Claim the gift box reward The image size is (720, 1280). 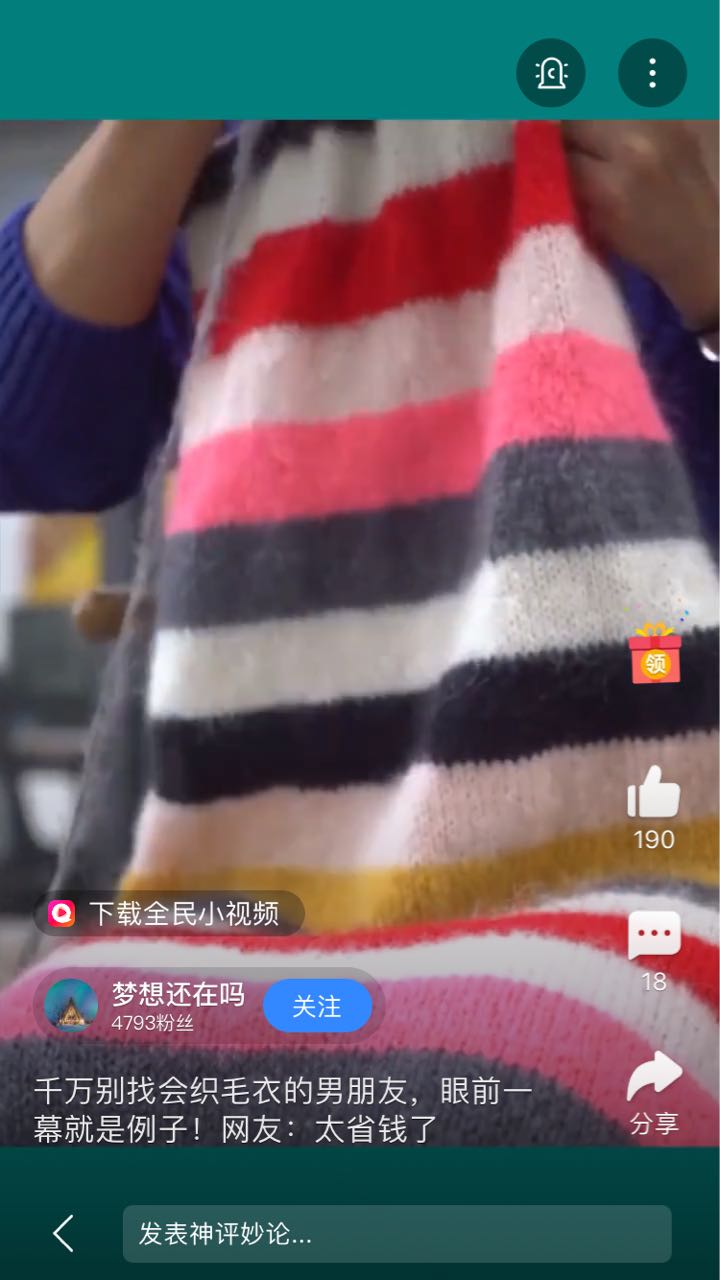pos(654,655)
